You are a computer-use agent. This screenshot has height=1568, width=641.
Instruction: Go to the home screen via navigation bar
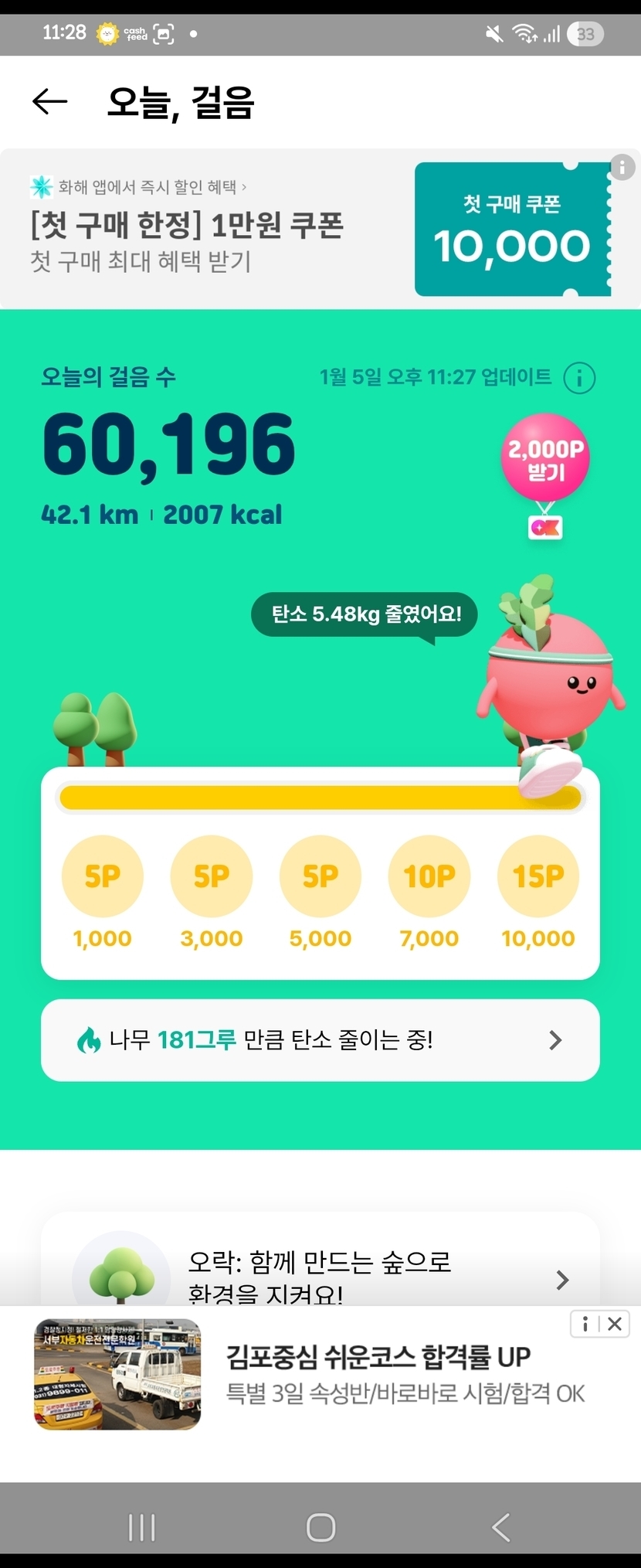(320, 1527)
